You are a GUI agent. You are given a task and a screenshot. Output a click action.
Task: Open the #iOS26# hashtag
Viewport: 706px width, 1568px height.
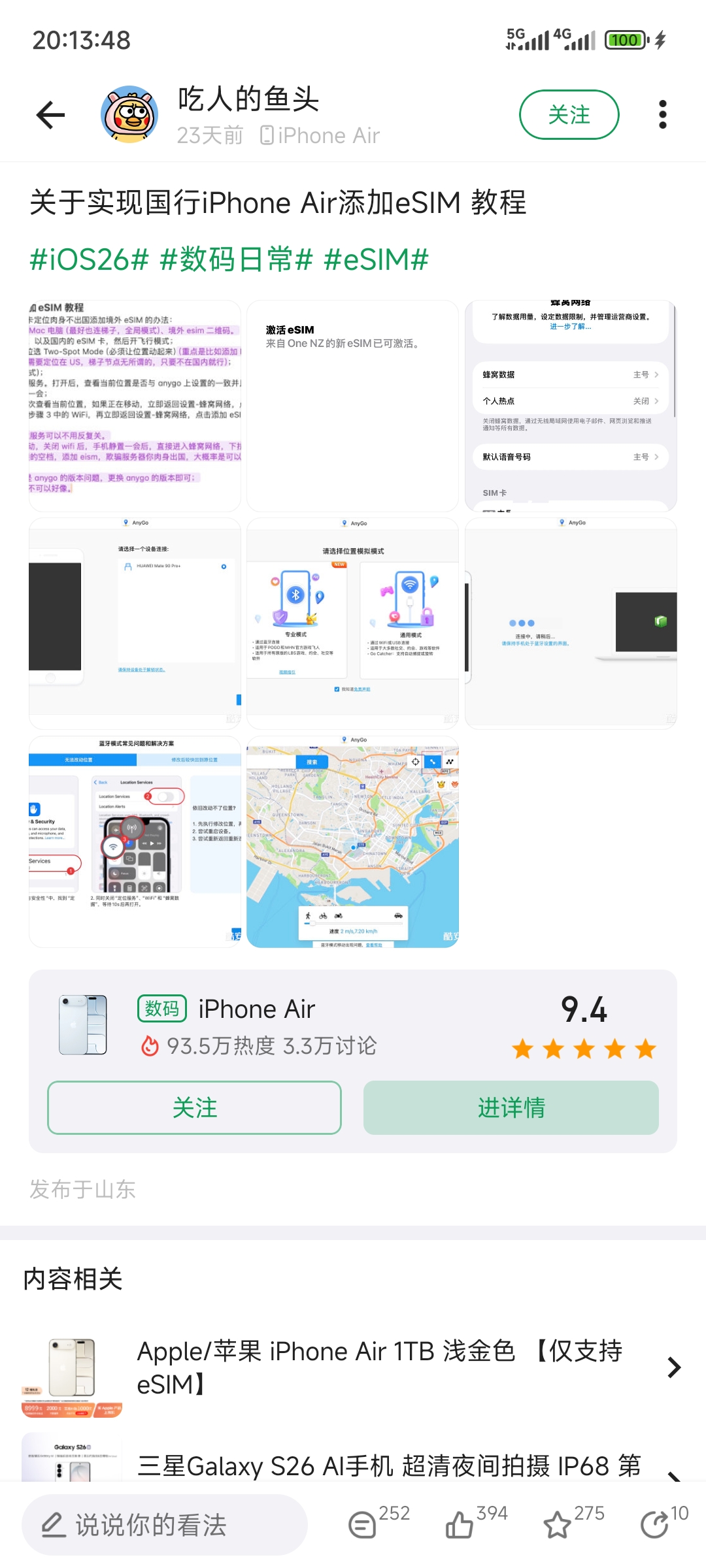[90, 259]
